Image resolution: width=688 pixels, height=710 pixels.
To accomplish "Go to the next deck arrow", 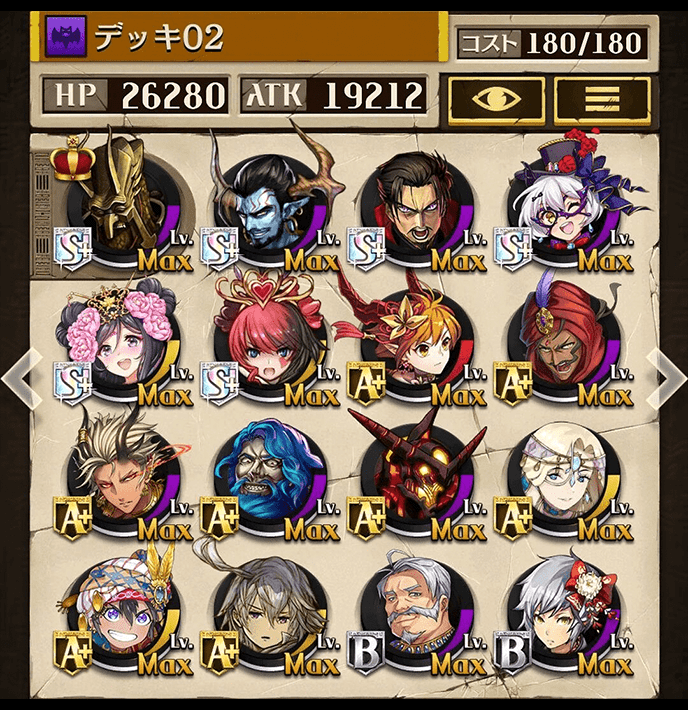I will click(x=666, y=377).
